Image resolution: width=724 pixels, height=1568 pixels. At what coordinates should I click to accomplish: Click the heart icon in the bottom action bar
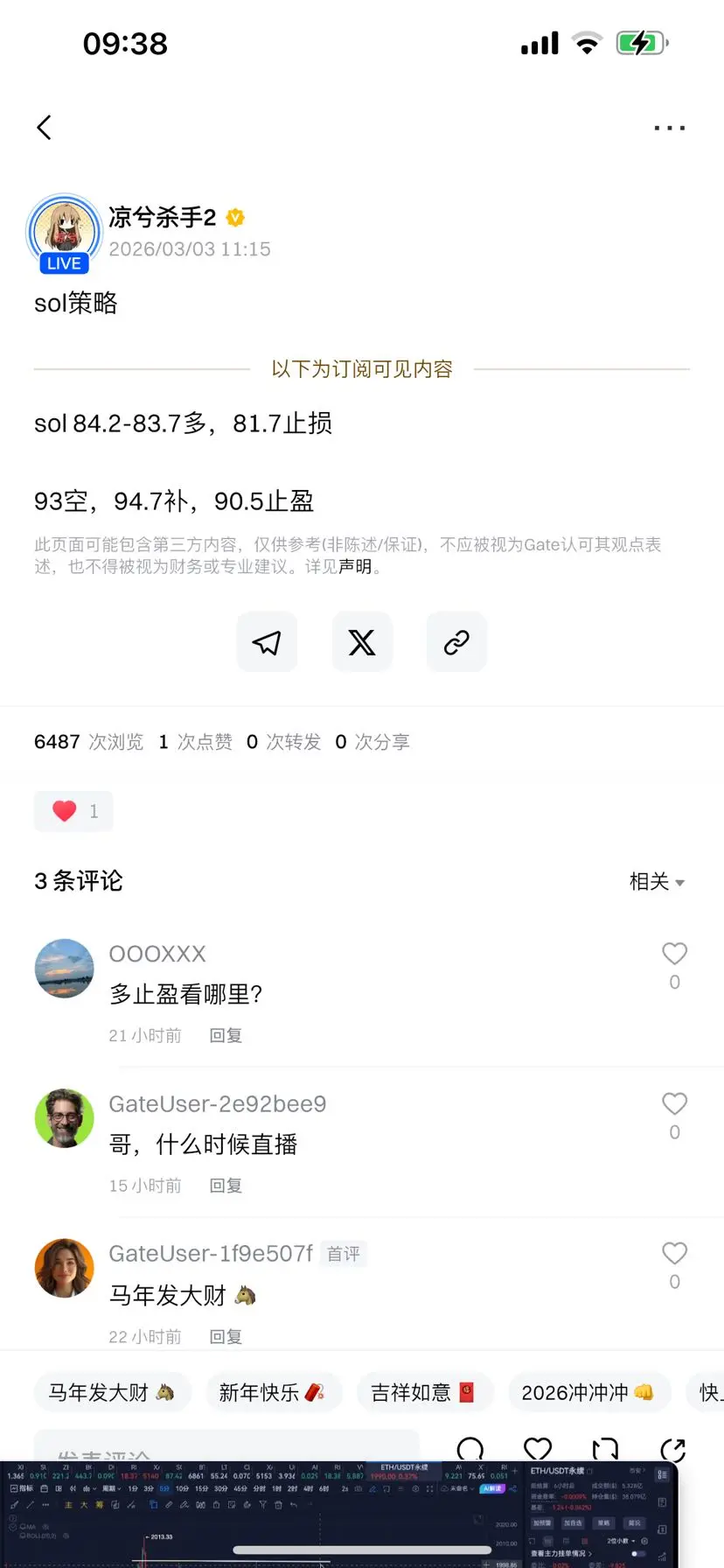coord(538,1450)
